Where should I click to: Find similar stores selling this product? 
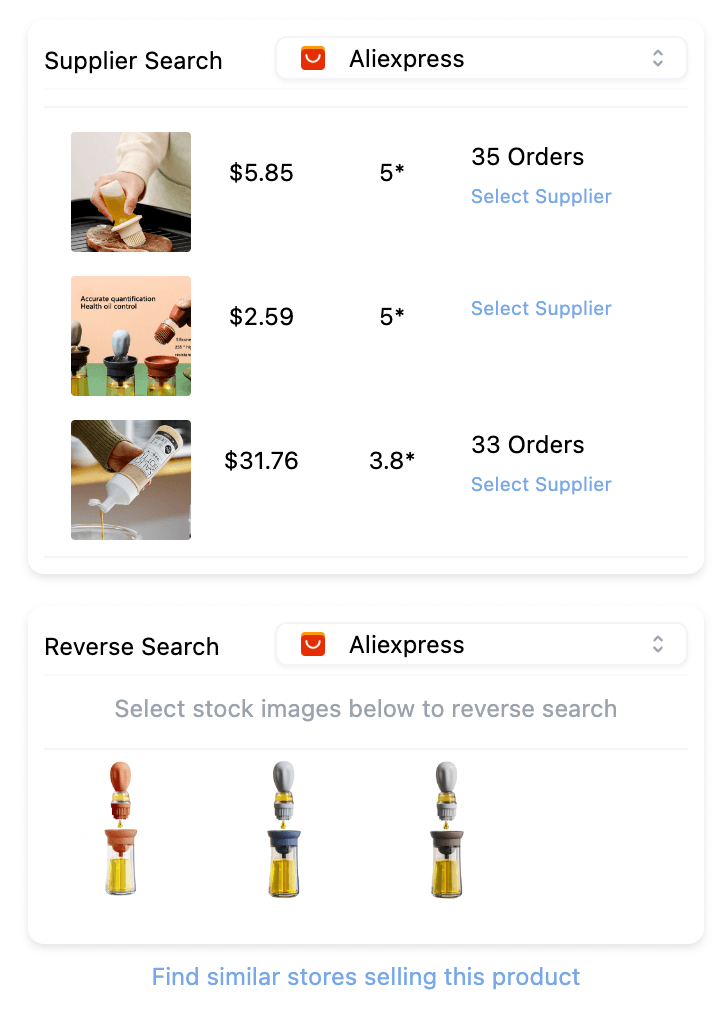pos(366,977)
